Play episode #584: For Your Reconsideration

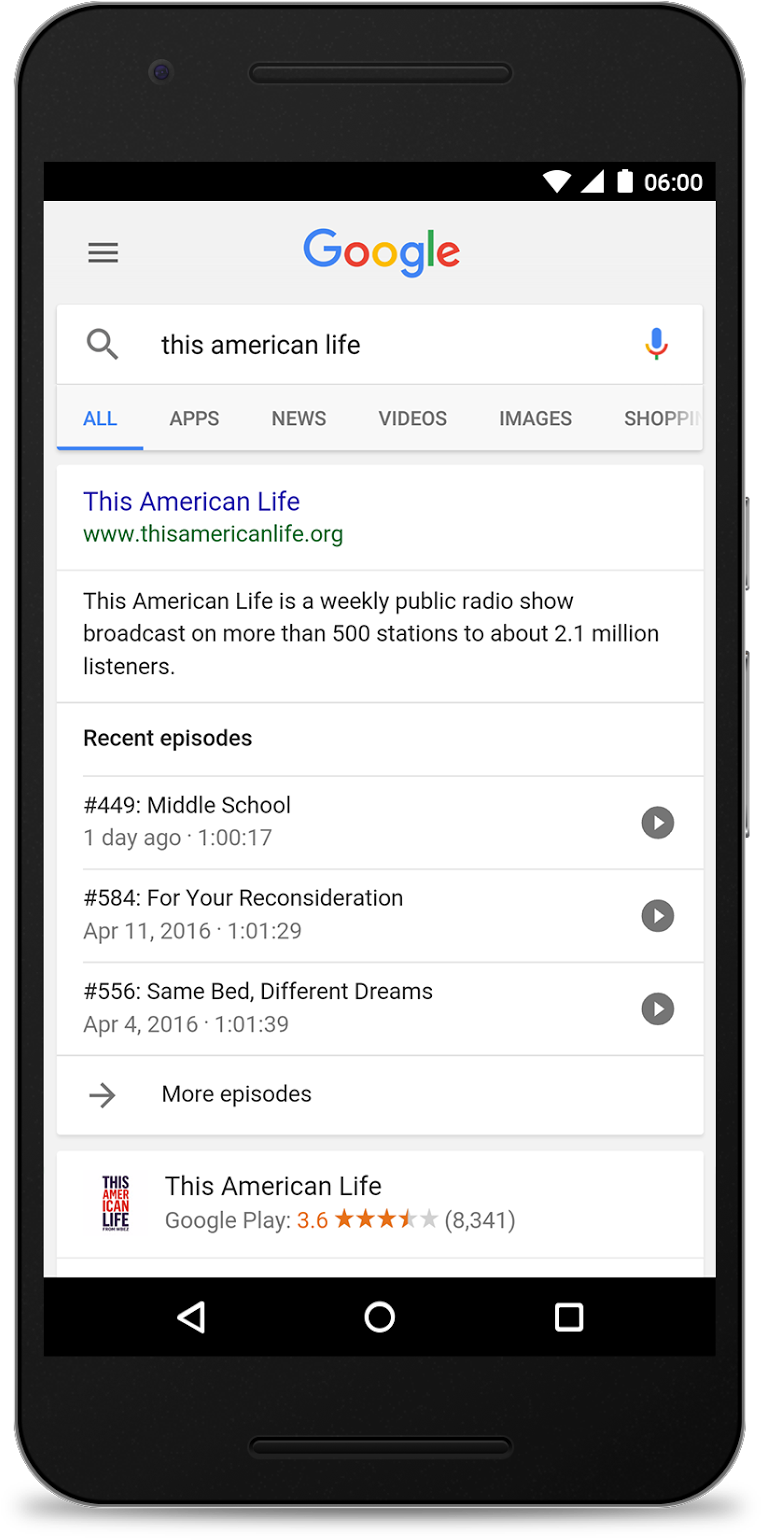[657, 916]
